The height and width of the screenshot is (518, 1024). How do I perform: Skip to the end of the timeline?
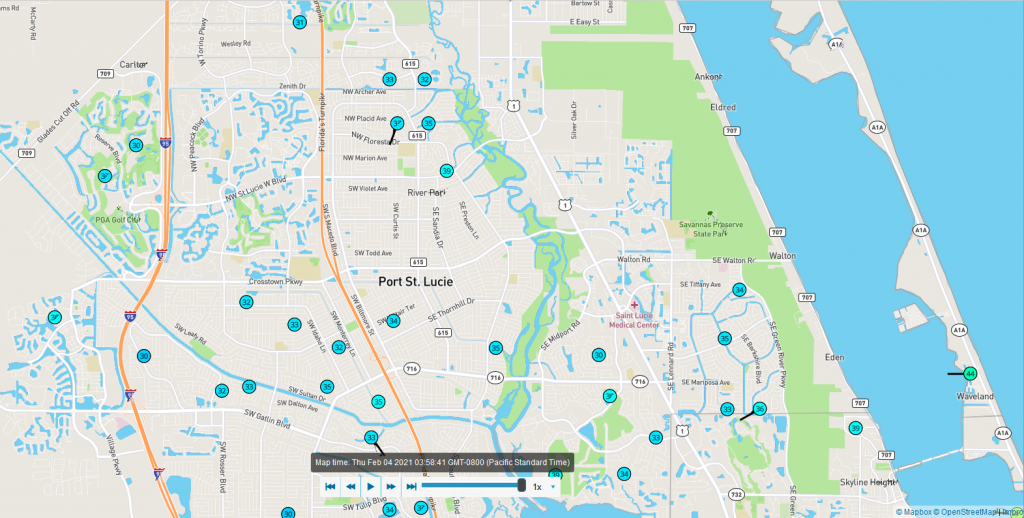click(411, 486)
